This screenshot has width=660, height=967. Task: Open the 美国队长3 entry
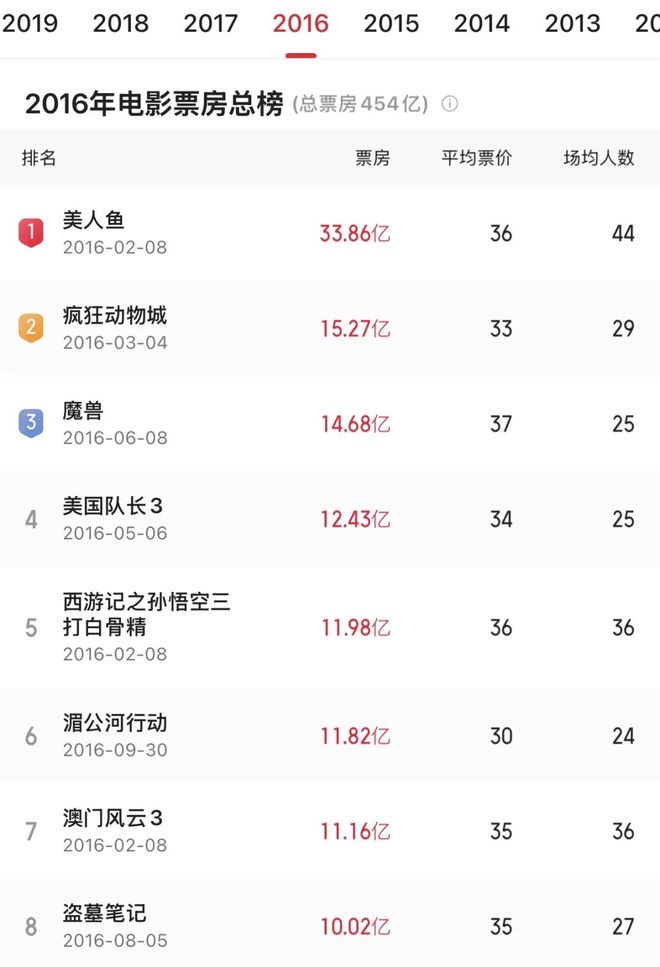pyautogui.click(x=112, y=507)
